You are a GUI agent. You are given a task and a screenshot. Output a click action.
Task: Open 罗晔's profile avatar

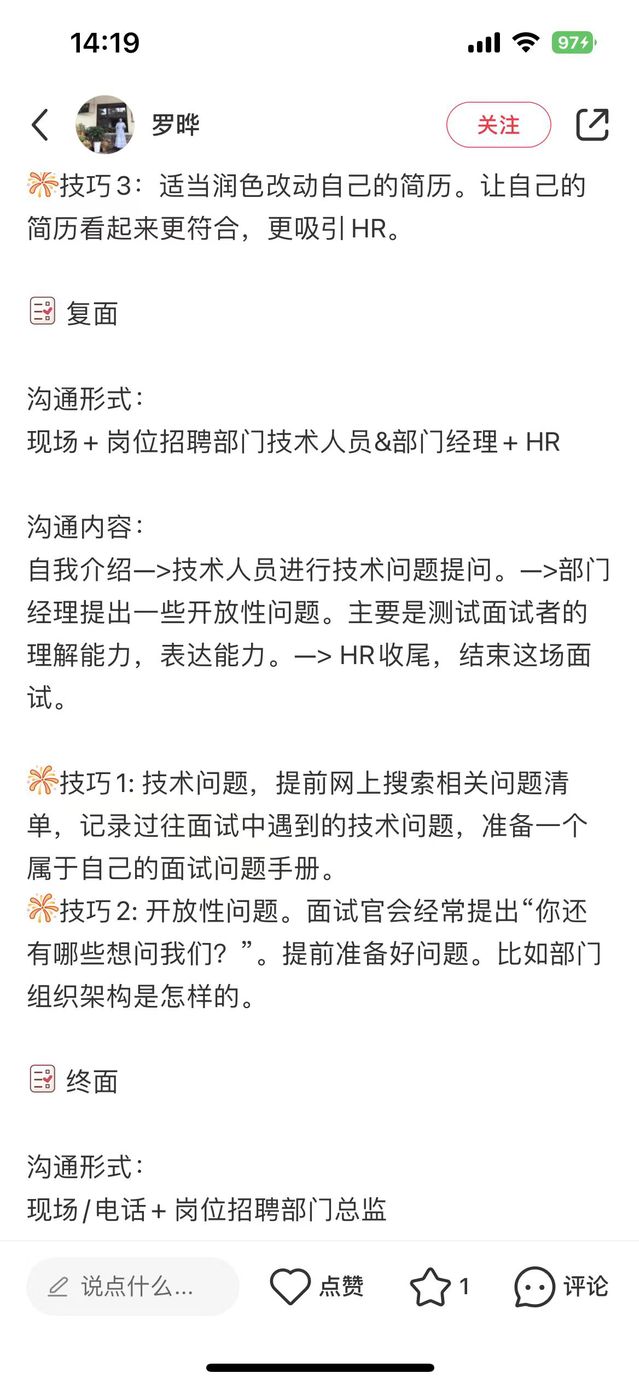[x=105, y=125]
